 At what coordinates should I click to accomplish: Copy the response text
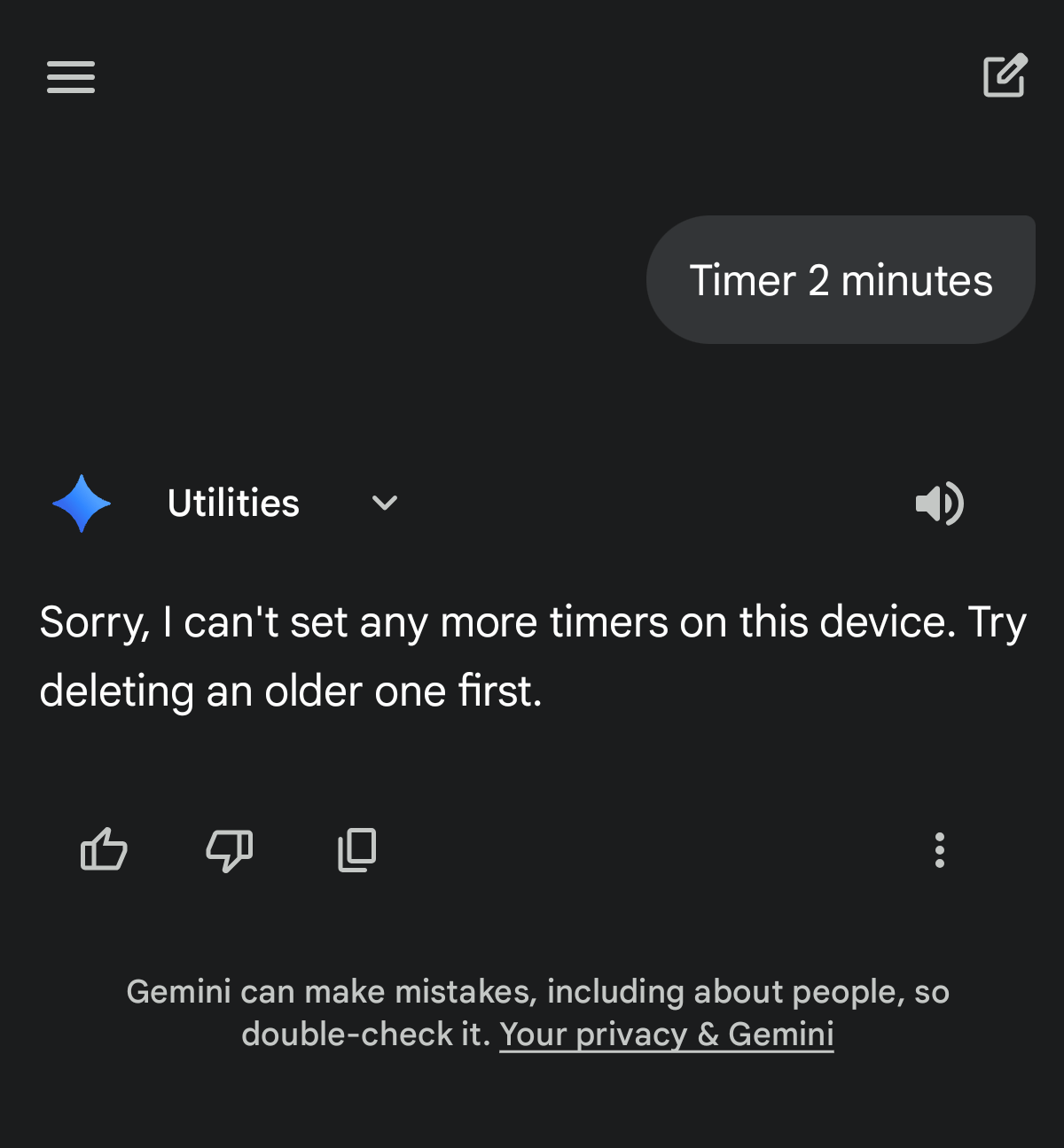[x=357, y=850]
